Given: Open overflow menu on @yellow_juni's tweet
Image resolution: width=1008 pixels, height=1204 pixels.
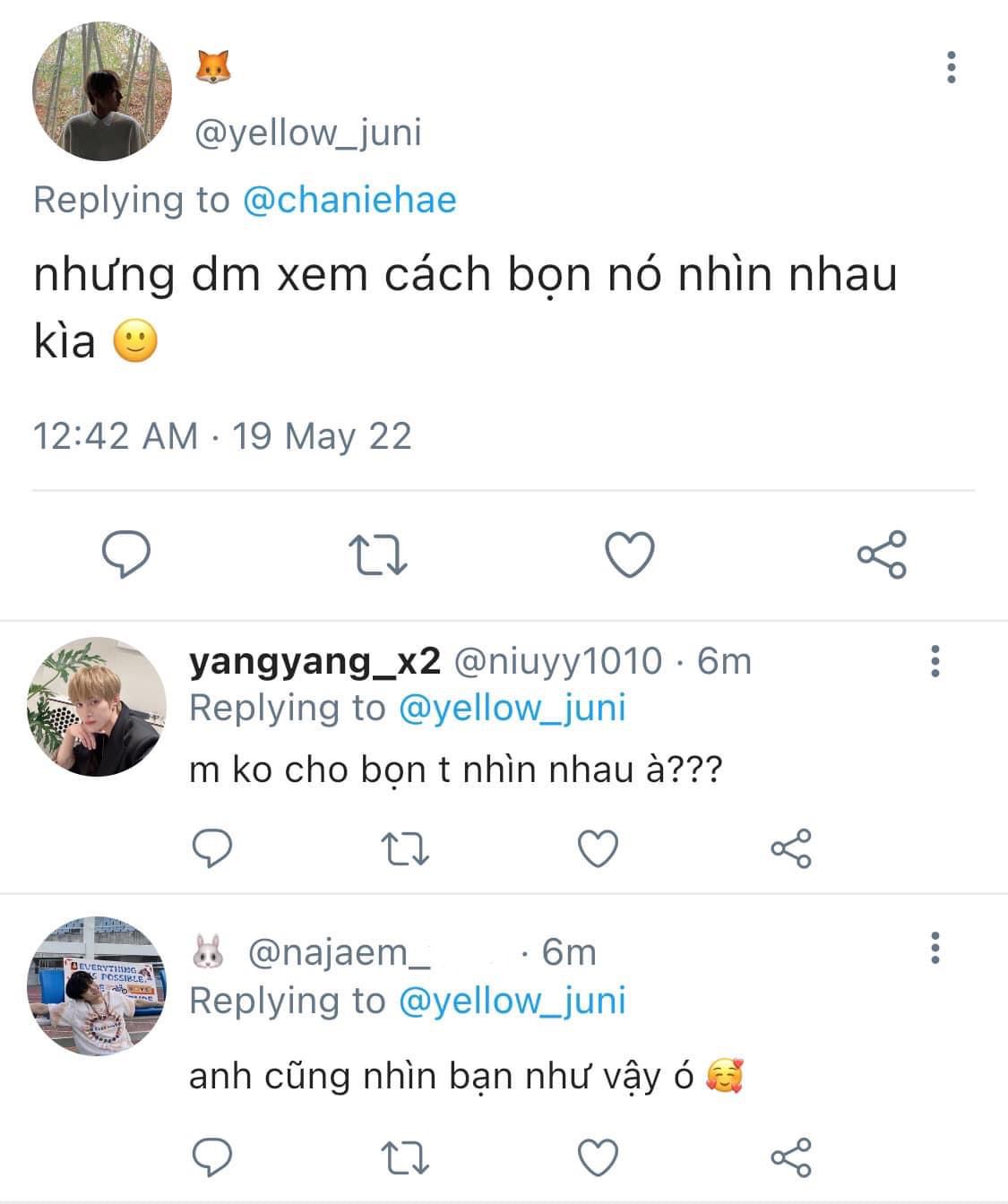Looking at the screenshot, I should pos(951,68).
